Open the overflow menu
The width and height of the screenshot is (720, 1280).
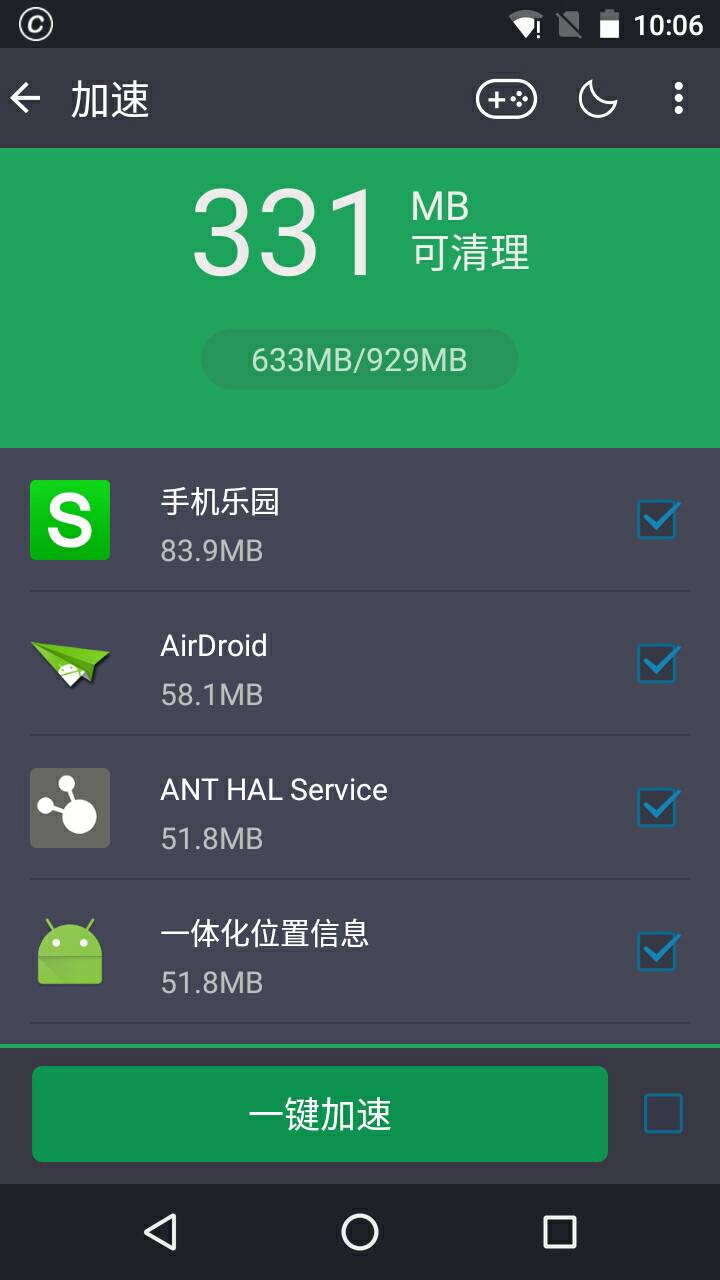pyautogui.click(x=678, y=98)
